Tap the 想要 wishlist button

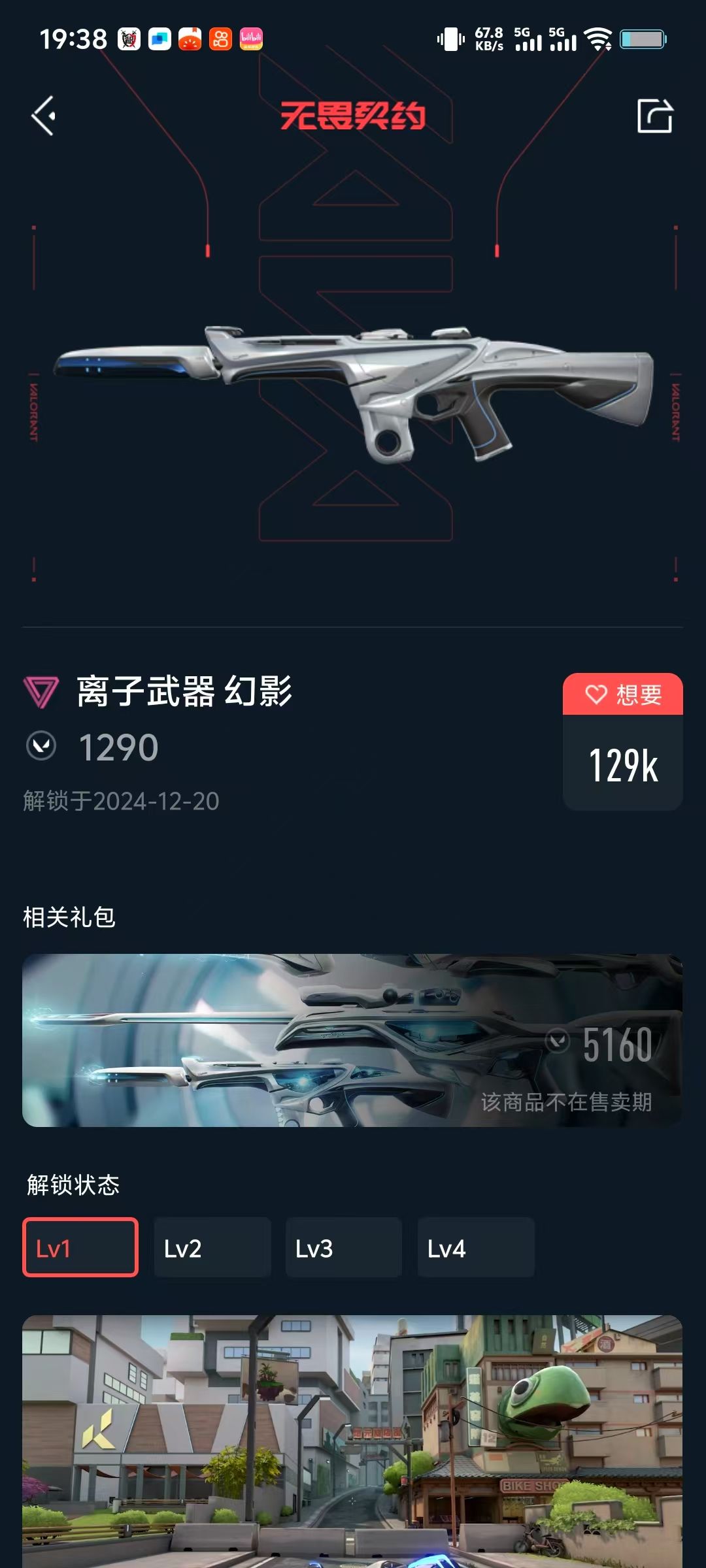coord(622,694)
